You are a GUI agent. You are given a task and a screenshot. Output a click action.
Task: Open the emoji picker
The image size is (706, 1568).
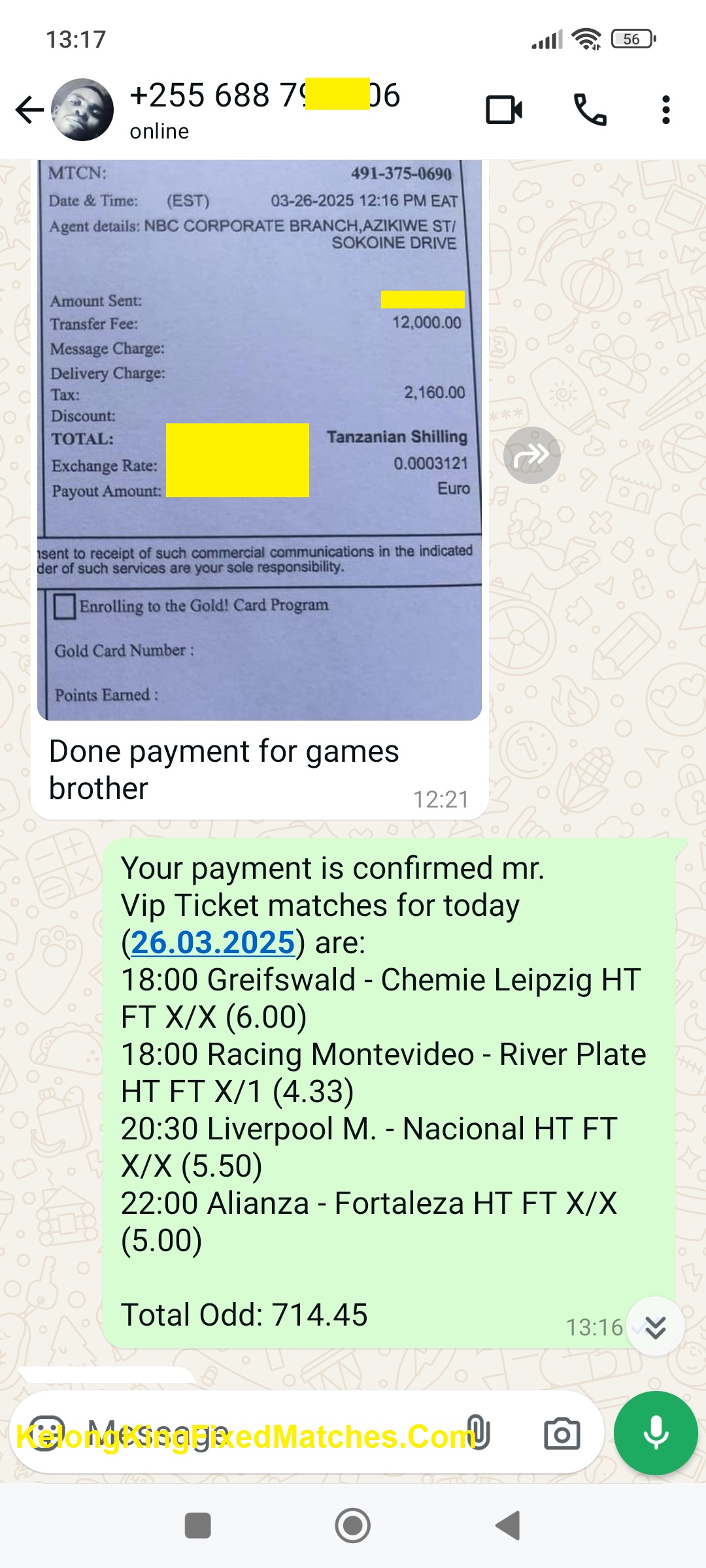46,1433
